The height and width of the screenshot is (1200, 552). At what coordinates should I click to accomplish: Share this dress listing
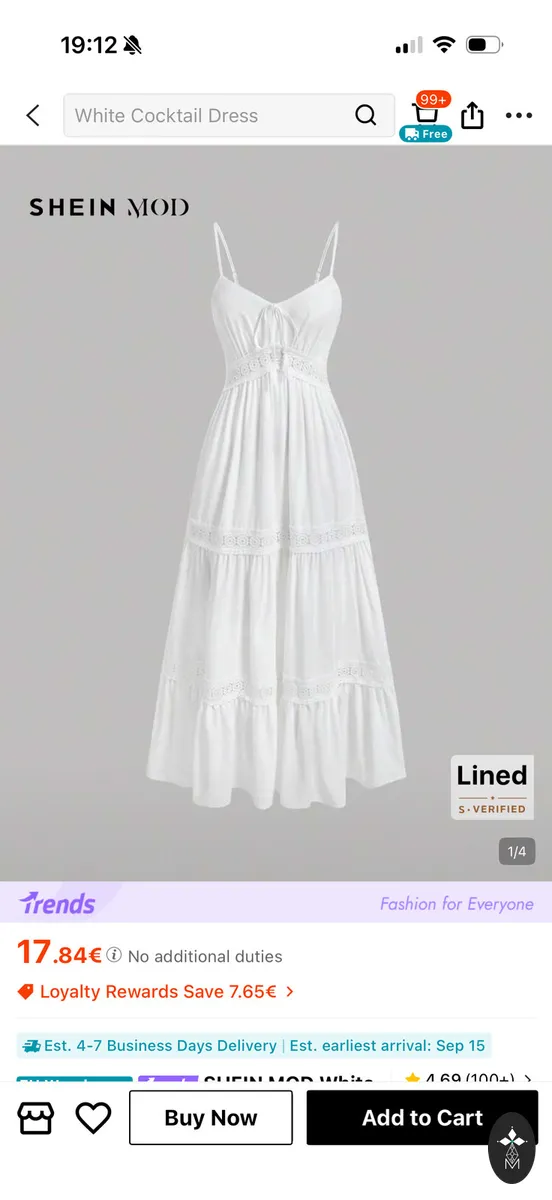click(x=473, y=116)
